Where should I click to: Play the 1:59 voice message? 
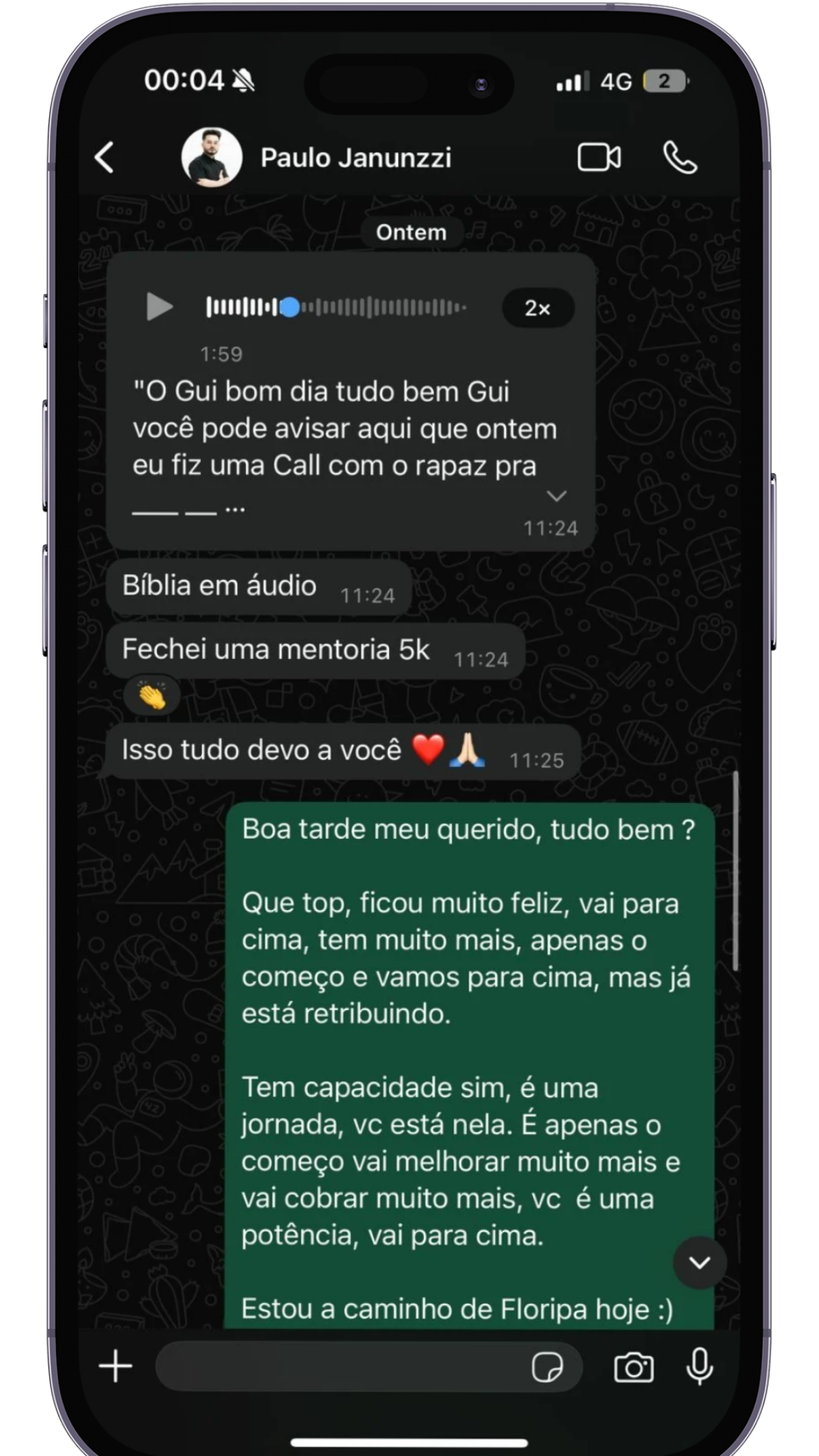point(159,307)
